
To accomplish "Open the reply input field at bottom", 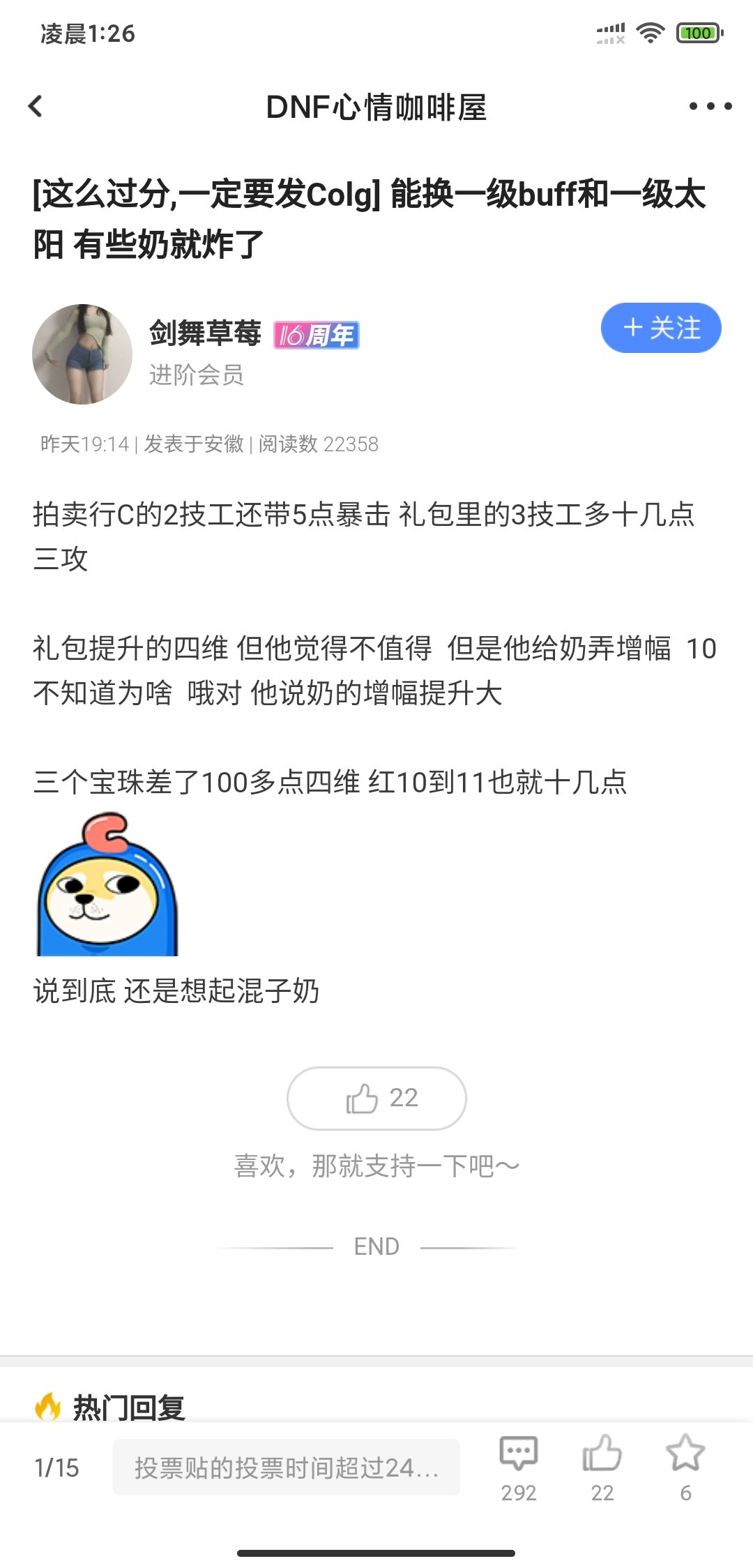I will (x=287, y=1468).
